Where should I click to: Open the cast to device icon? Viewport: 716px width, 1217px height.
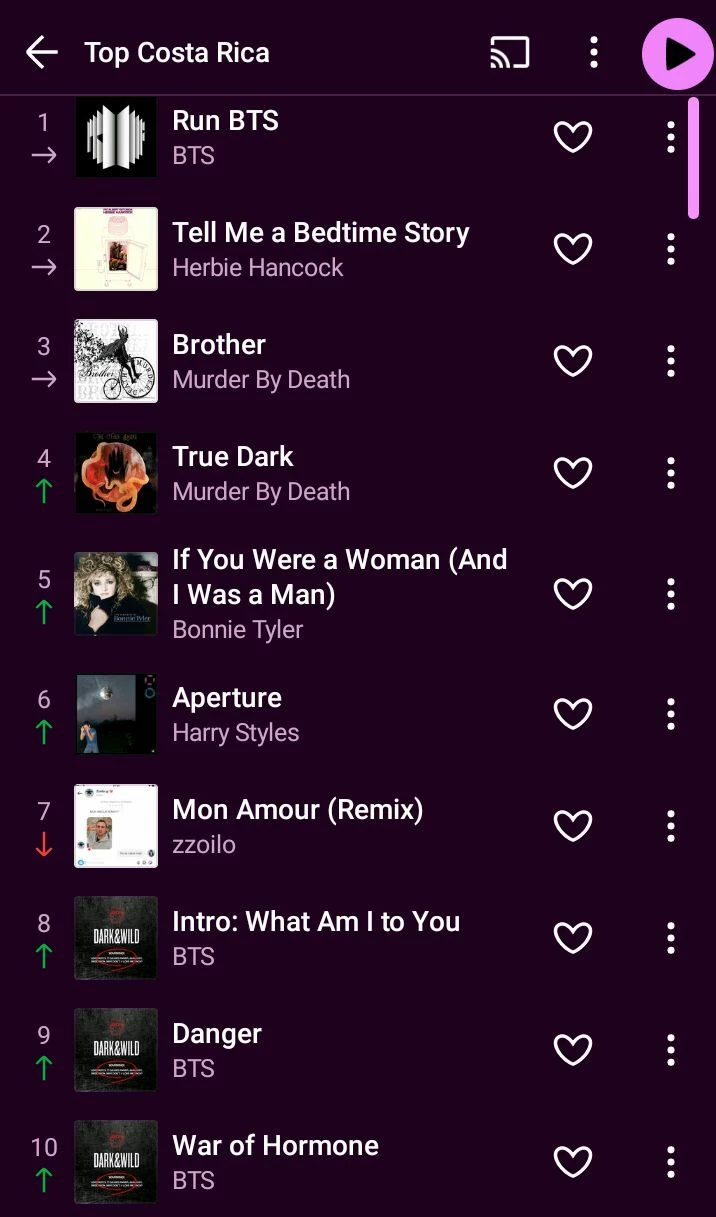(509, 52)
